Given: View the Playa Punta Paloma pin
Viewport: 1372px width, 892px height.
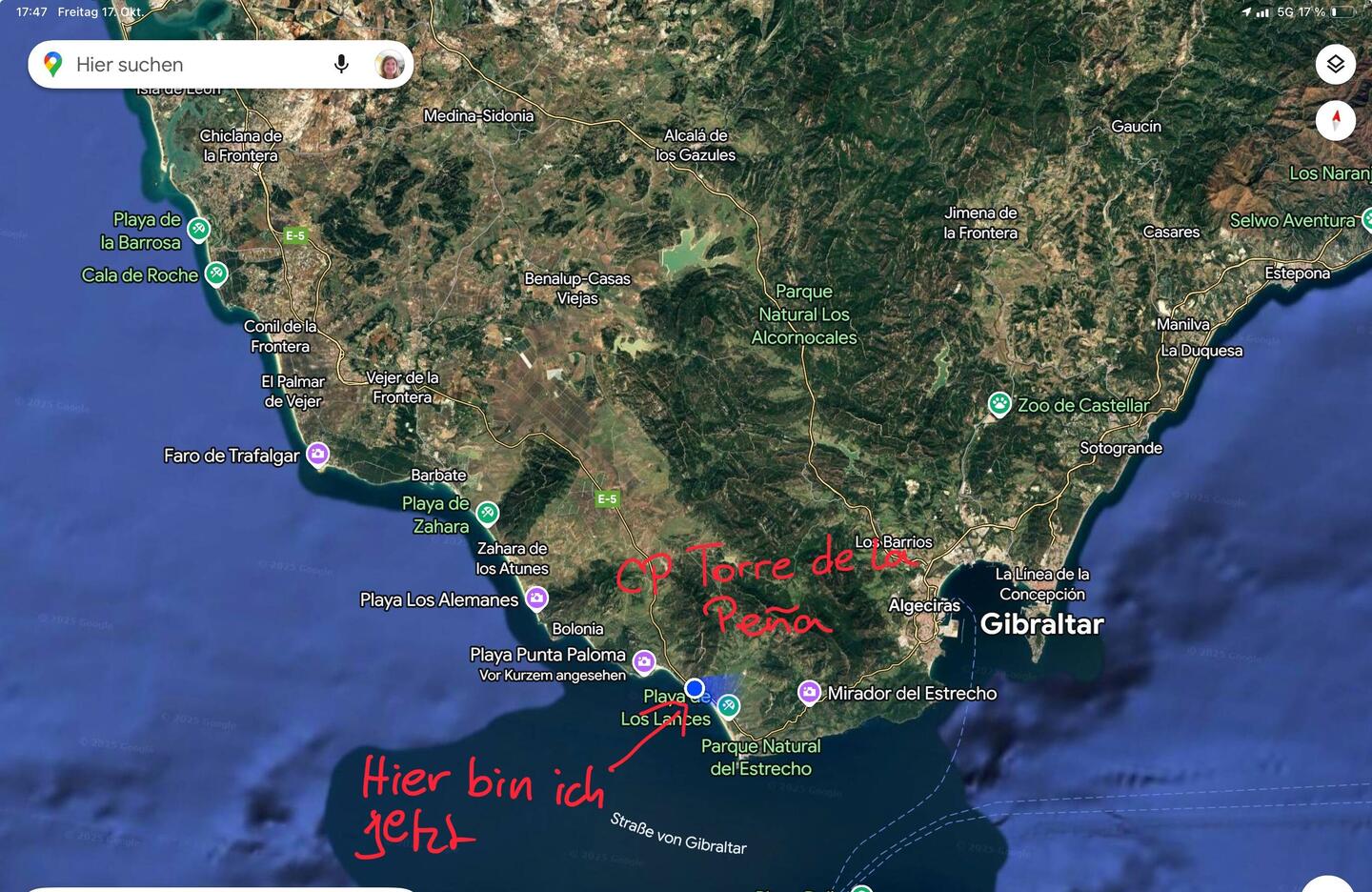Looking at the screenshot, I should (644, 661).
